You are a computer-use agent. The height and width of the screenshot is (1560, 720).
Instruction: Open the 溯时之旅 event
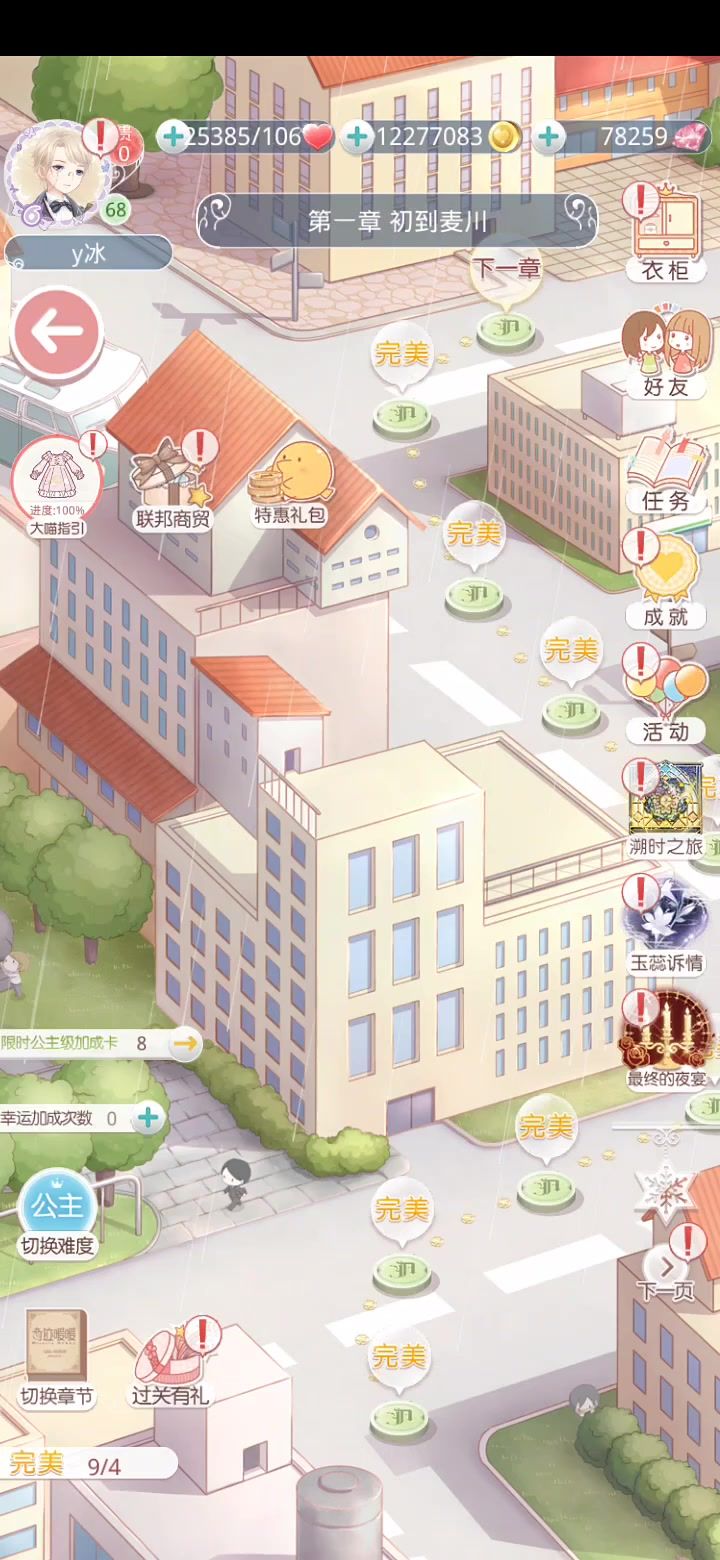click(x=666, y=810)
